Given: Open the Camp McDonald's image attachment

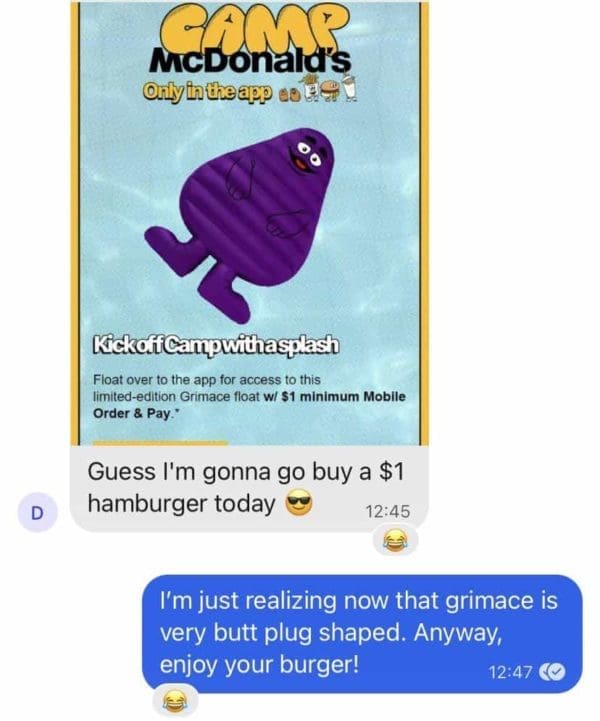Looking at the screenshot, I should 250,220.
